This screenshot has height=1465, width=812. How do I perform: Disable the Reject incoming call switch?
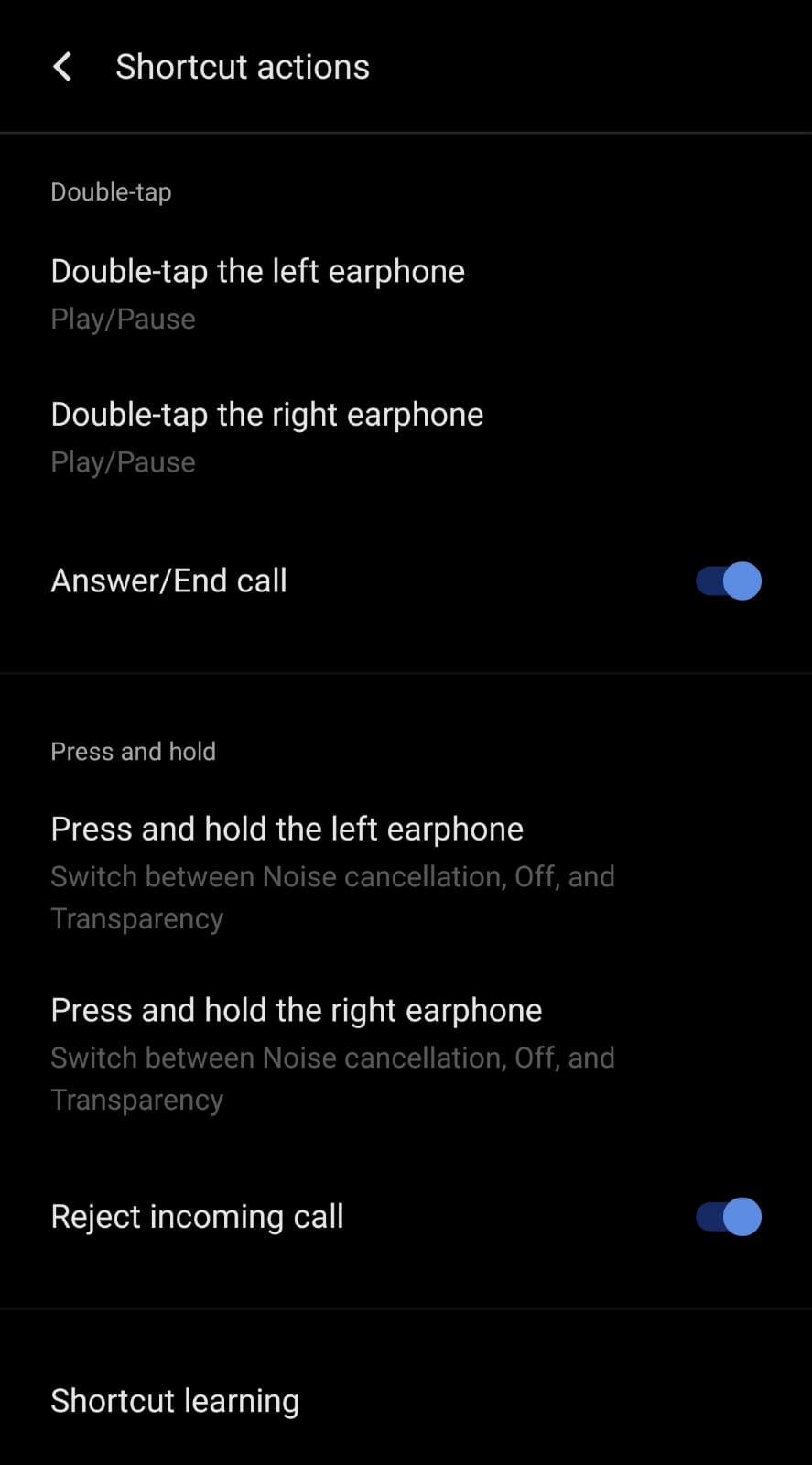coord(729,1217)
